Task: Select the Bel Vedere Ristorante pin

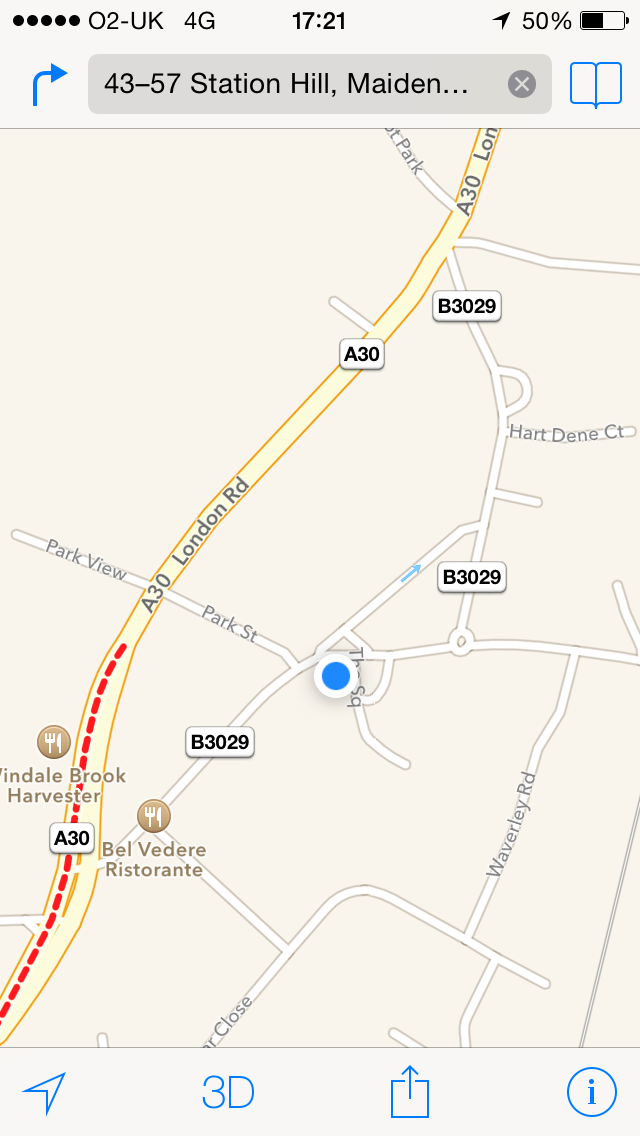Action: tap(153, 816)
